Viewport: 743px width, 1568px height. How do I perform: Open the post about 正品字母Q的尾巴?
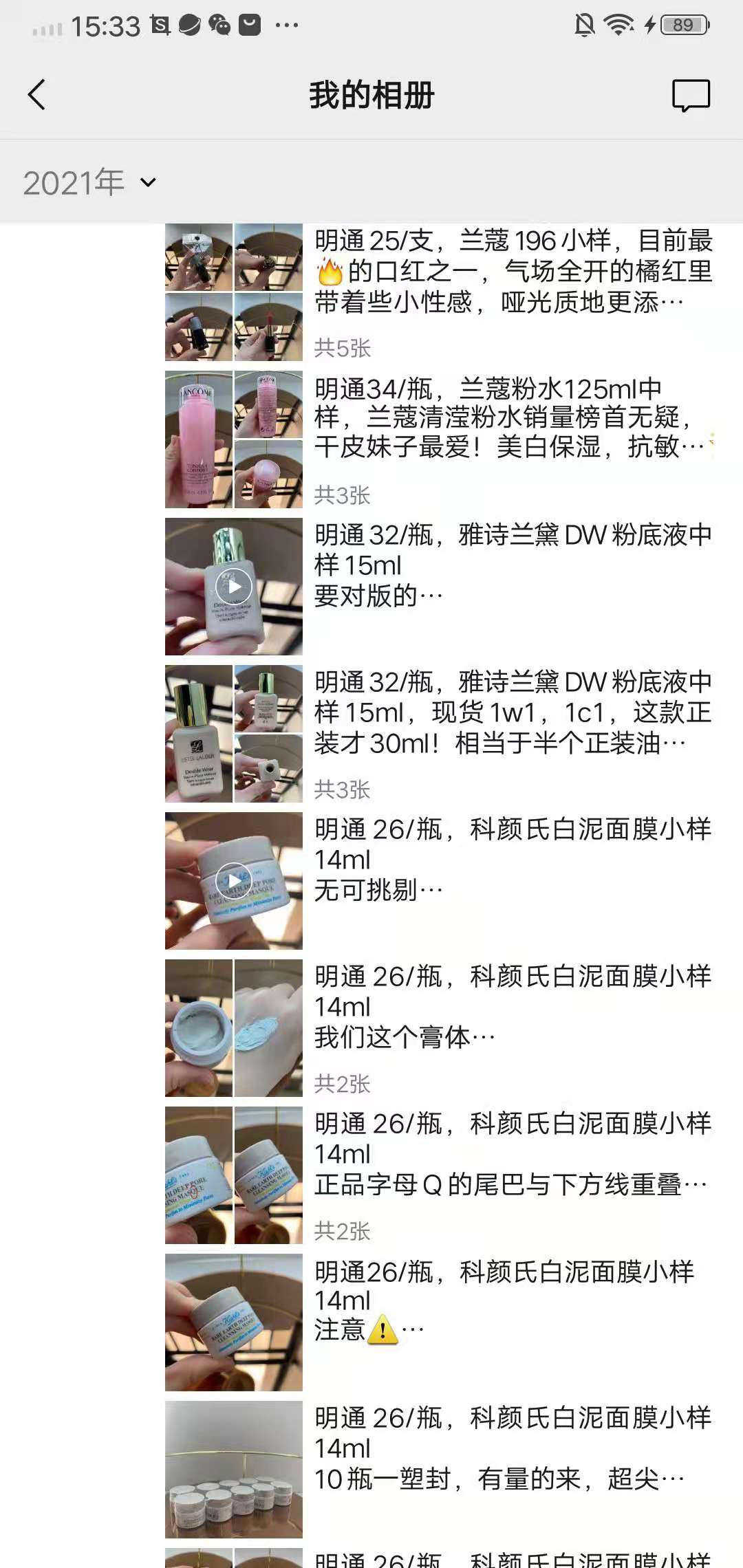(513, 1154)
